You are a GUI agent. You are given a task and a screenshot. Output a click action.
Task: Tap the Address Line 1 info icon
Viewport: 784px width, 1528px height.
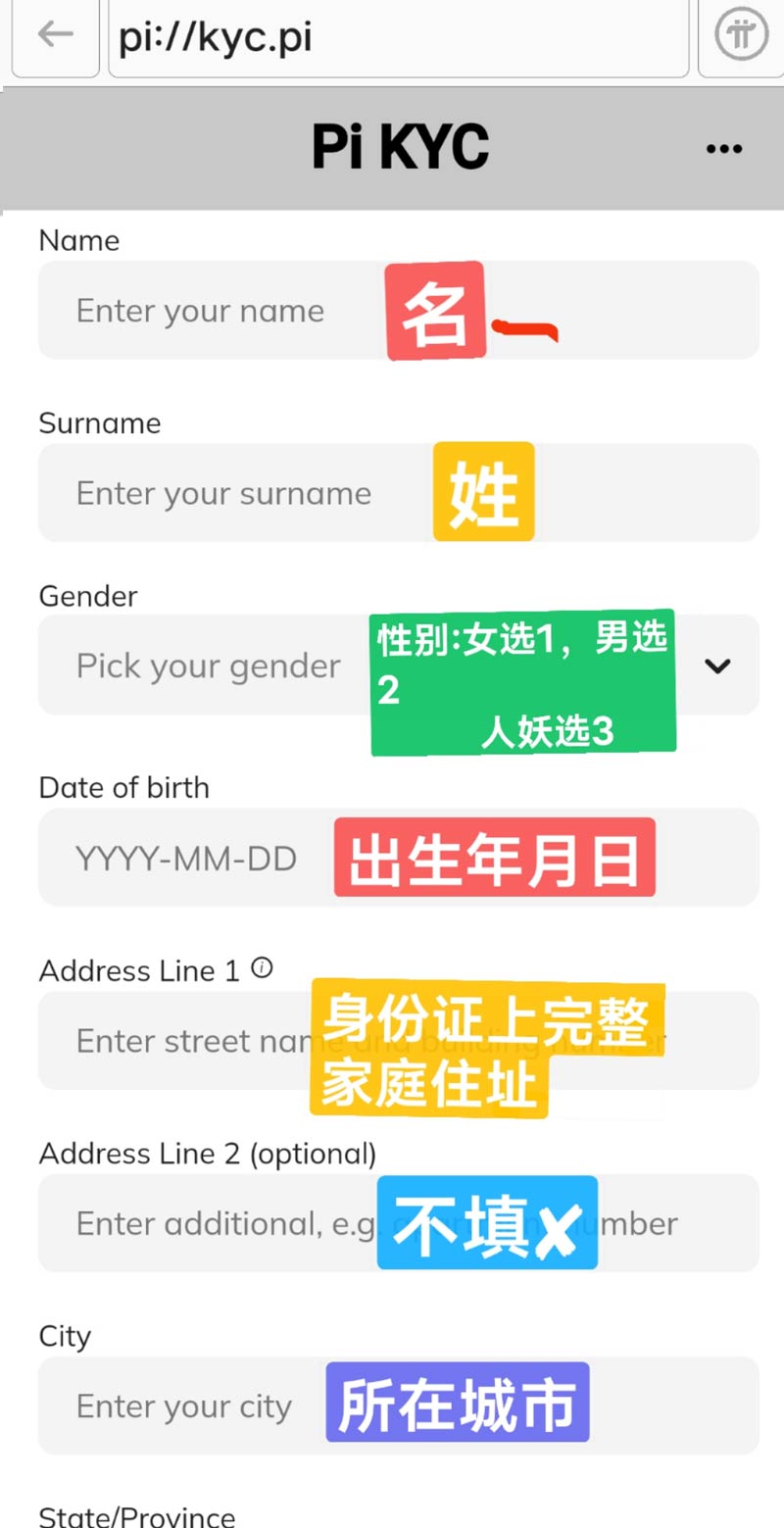[x=262, y=968]
